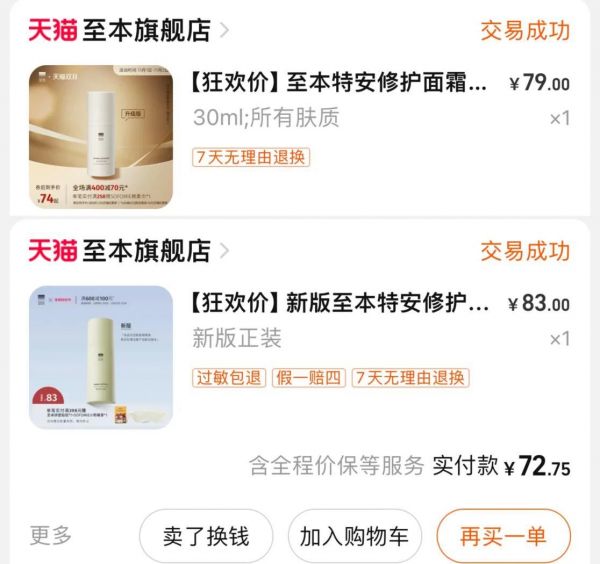Open the 更多 options
The height and width of the screenshot is (564, 600).
[x=50, y=536]
